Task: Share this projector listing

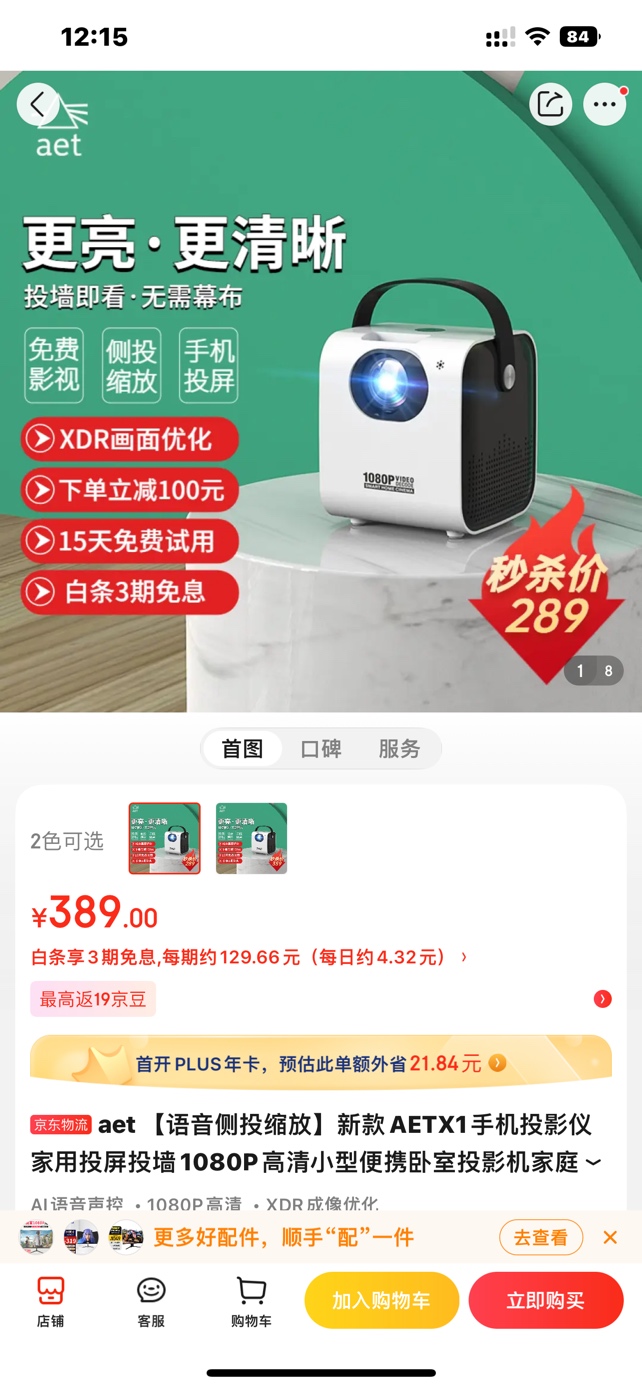Action: tap(550, 104)
